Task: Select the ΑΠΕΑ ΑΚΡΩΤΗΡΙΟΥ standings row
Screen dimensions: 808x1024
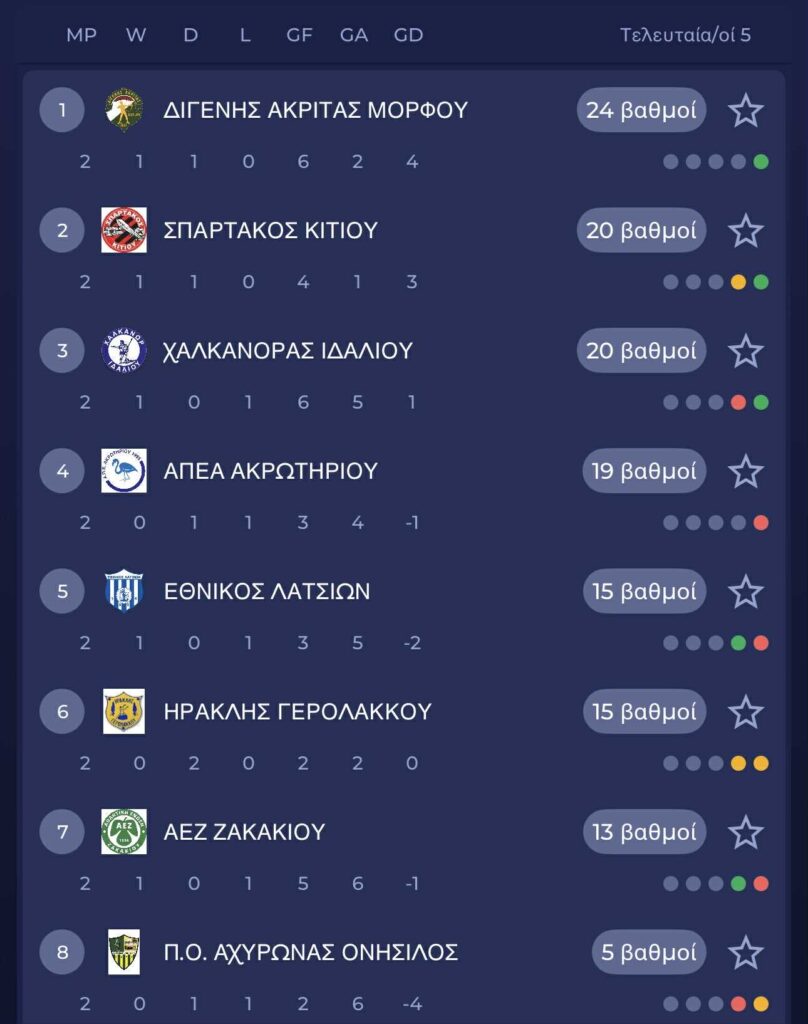Action: (270, 471)
